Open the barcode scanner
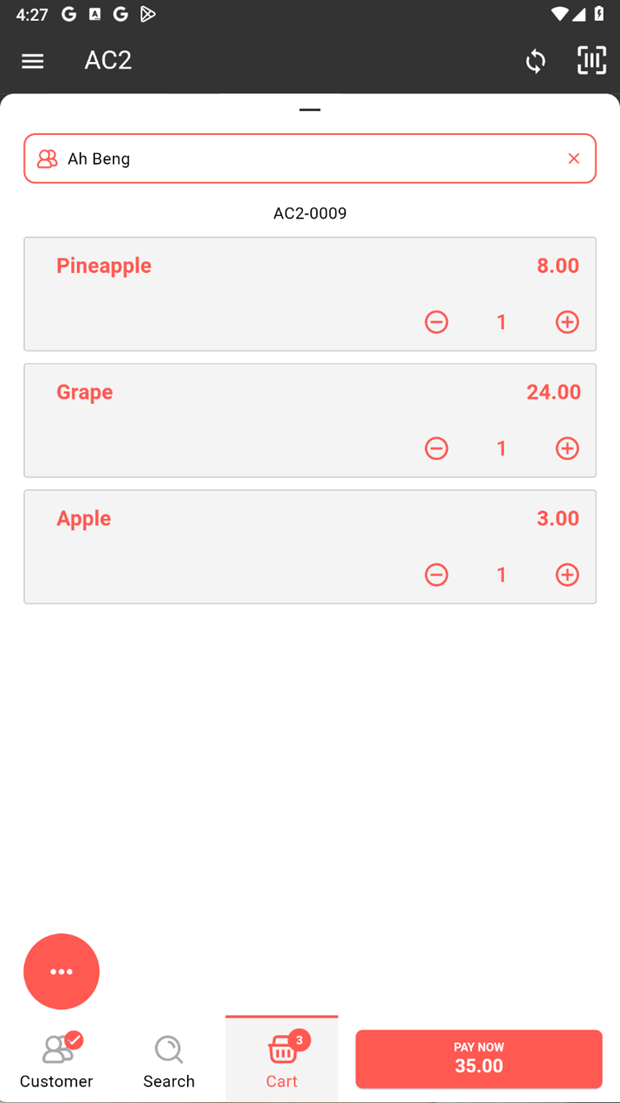The width and height of the screenshot is (620, 1103). pyautogui.click(x=592, y=61)
